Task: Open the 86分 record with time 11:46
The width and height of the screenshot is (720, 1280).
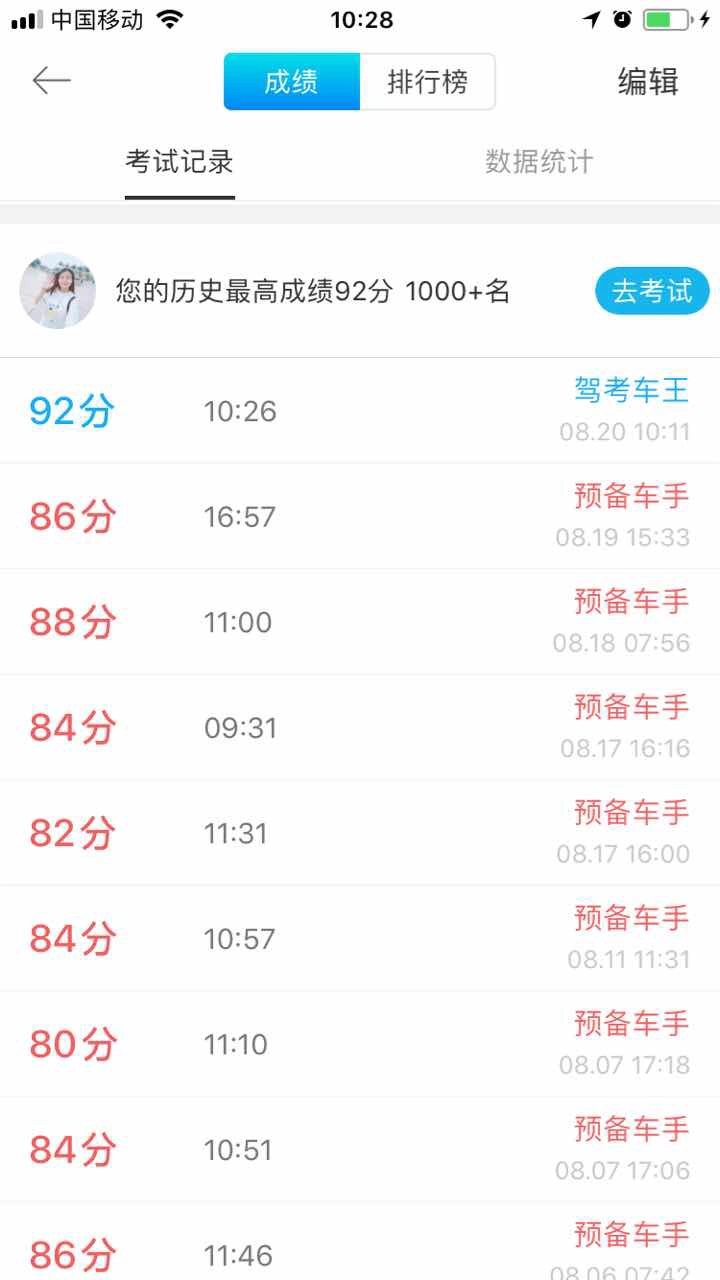Action: [360, 1241]
